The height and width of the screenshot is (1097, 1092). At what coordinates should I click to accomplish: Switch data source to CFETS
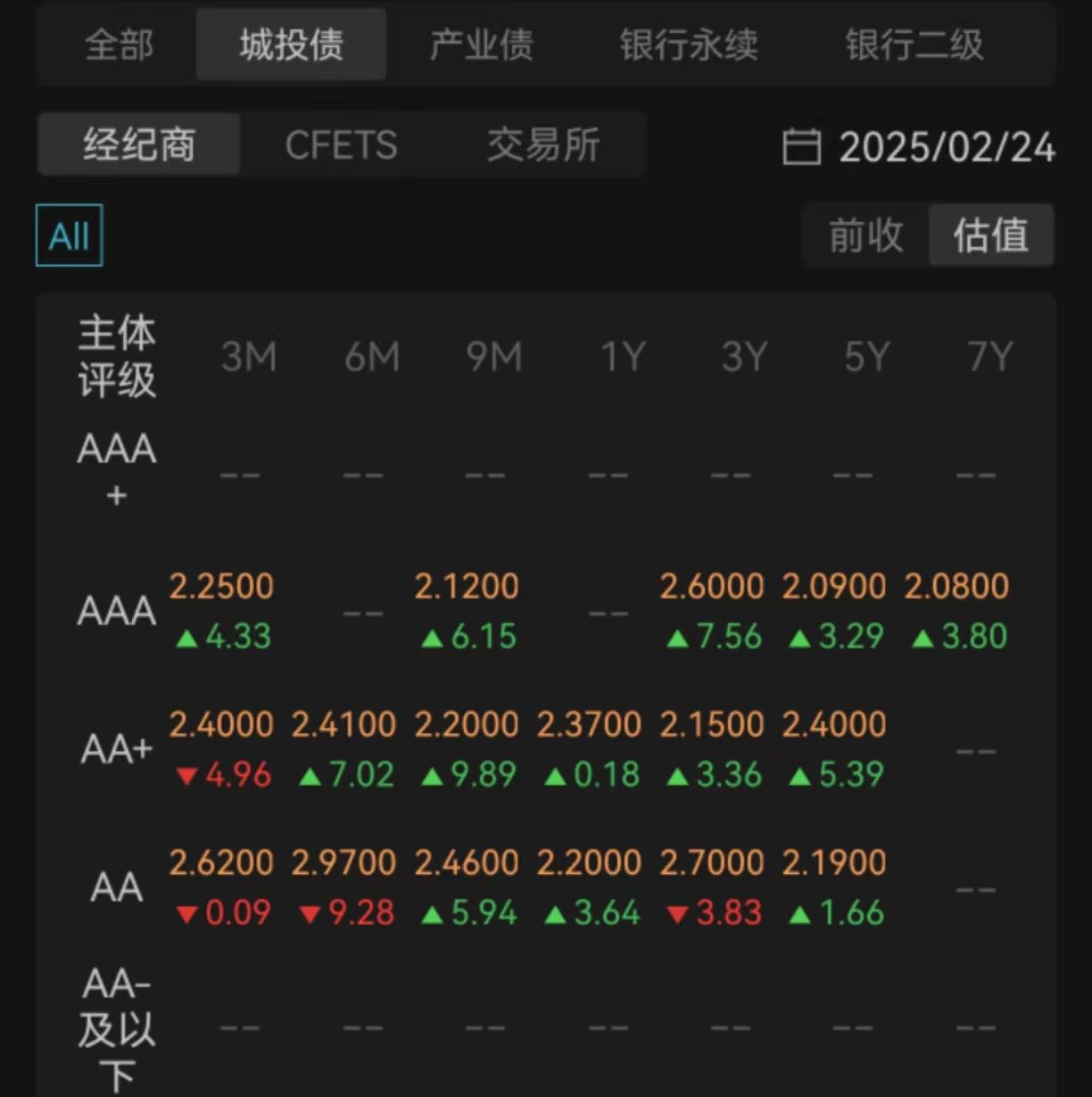tap(342, 145)
